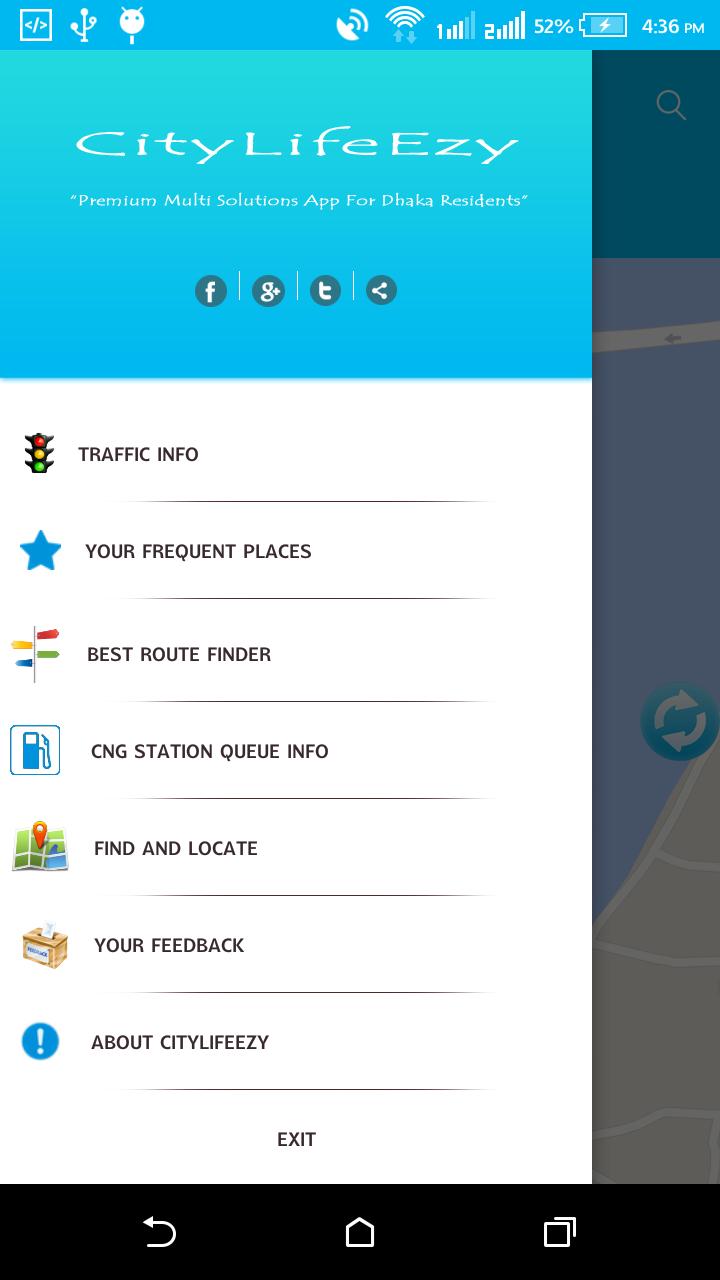Open the Facebook icon in the header
The height and width of the screenshot is (1280, 720).
210,291
